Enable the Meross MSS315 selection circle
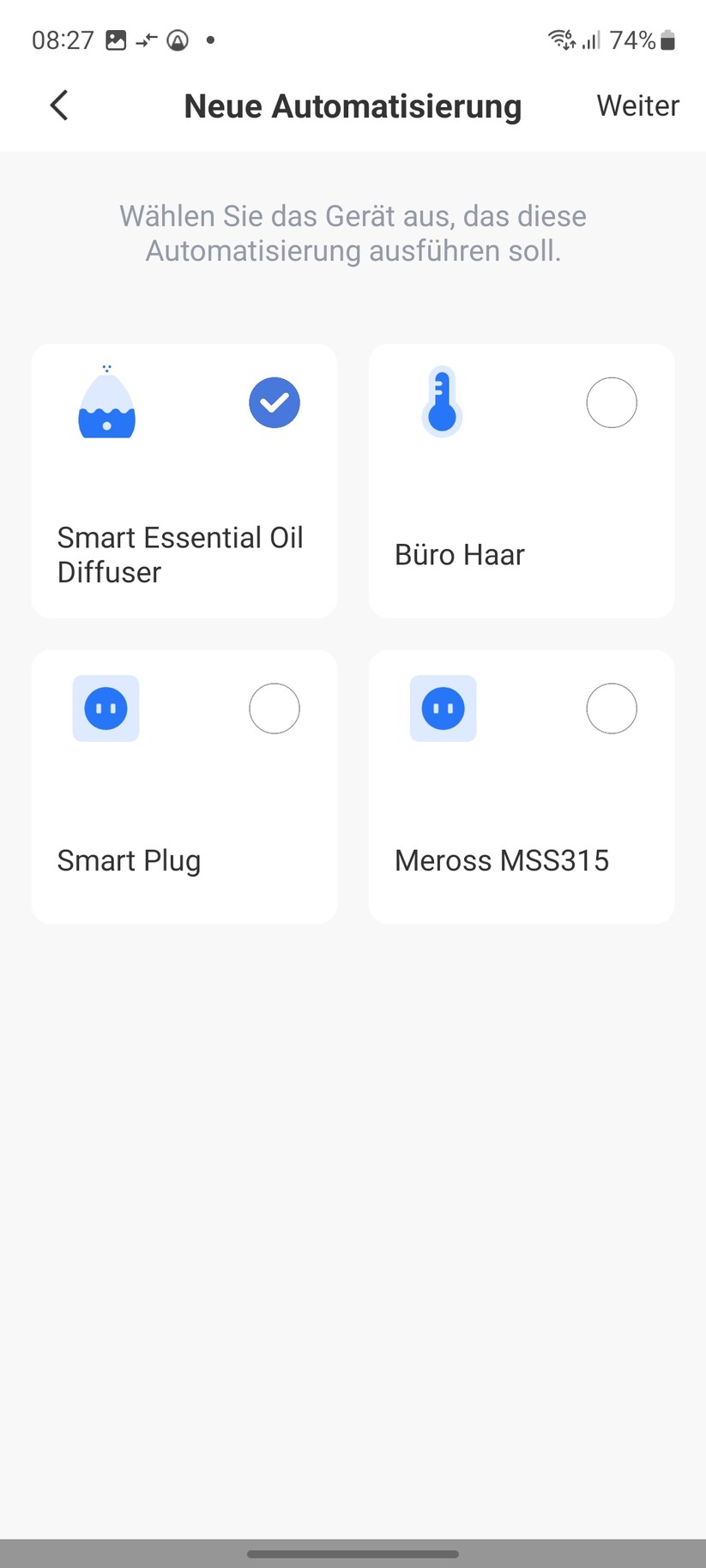This screenshot has width=706, height=1568. coord(611,708)
